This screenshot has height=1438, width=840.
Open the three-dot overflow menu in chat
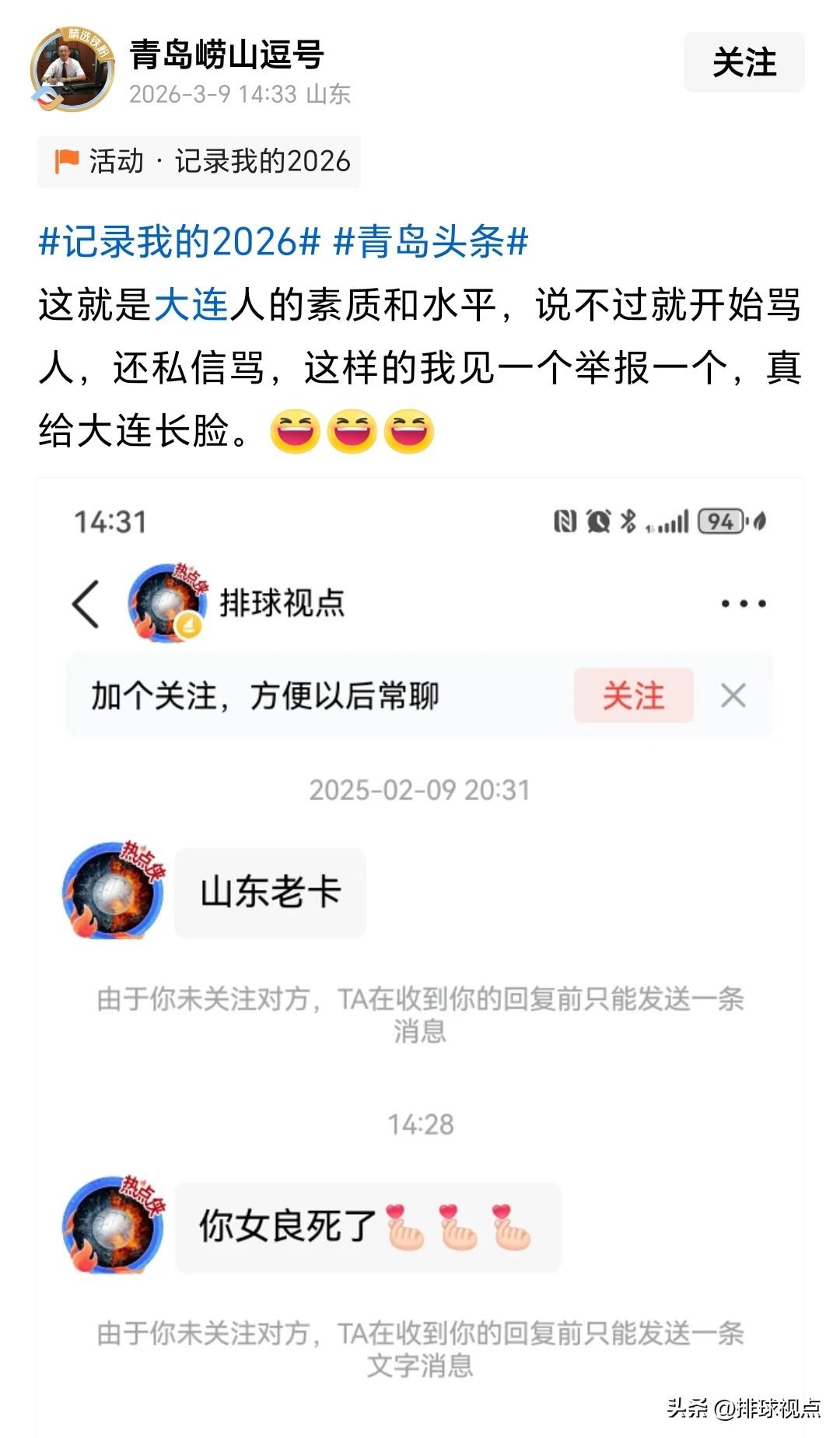(x=745, y=603)
